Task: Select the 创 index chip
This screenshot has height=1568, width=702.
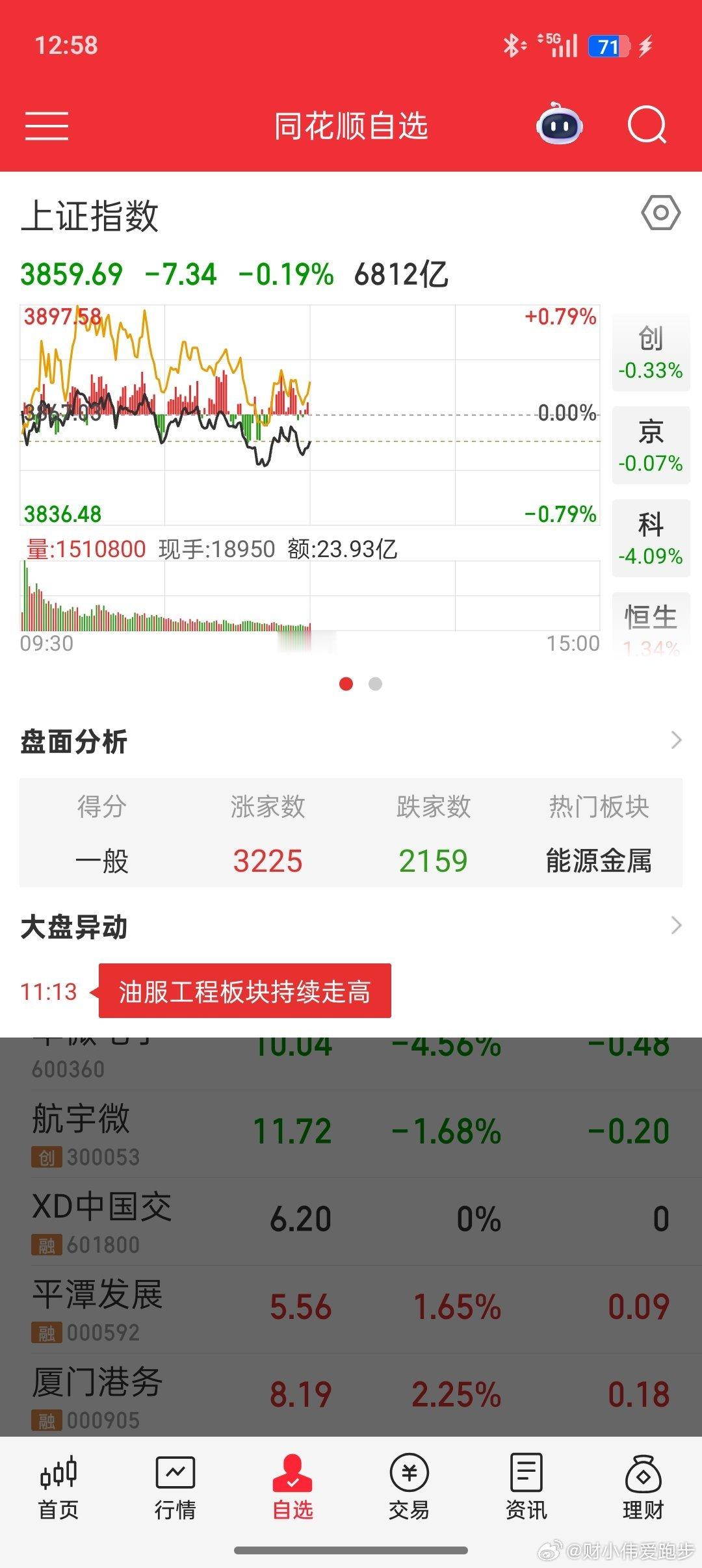Action: pyautogui.click(x=651, y=353)
